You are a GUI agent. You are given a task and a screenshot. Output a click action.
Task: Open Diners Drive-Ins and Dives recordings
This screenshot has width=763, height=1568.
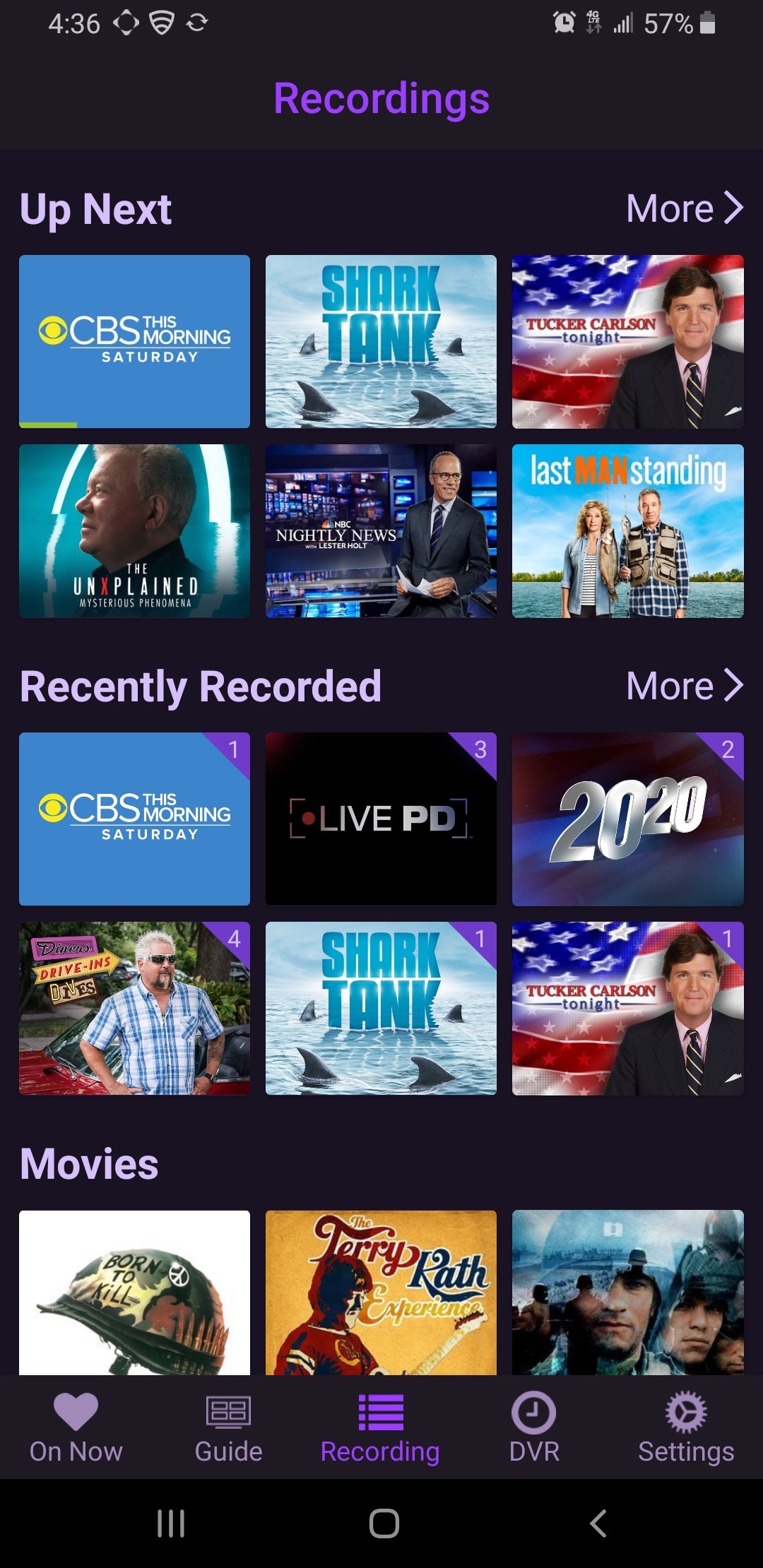click(134, 1011)
